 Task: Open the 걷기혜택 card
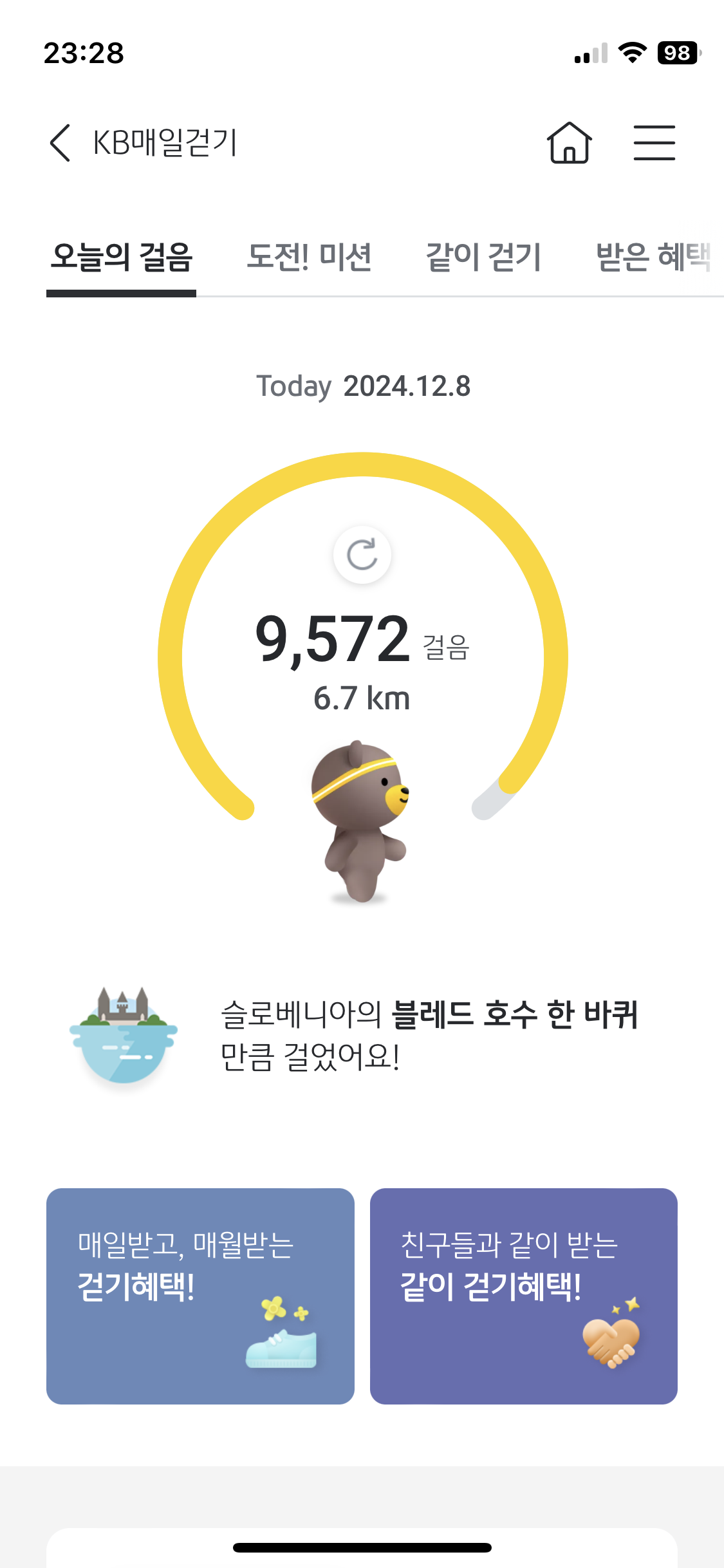[200, 1296]
